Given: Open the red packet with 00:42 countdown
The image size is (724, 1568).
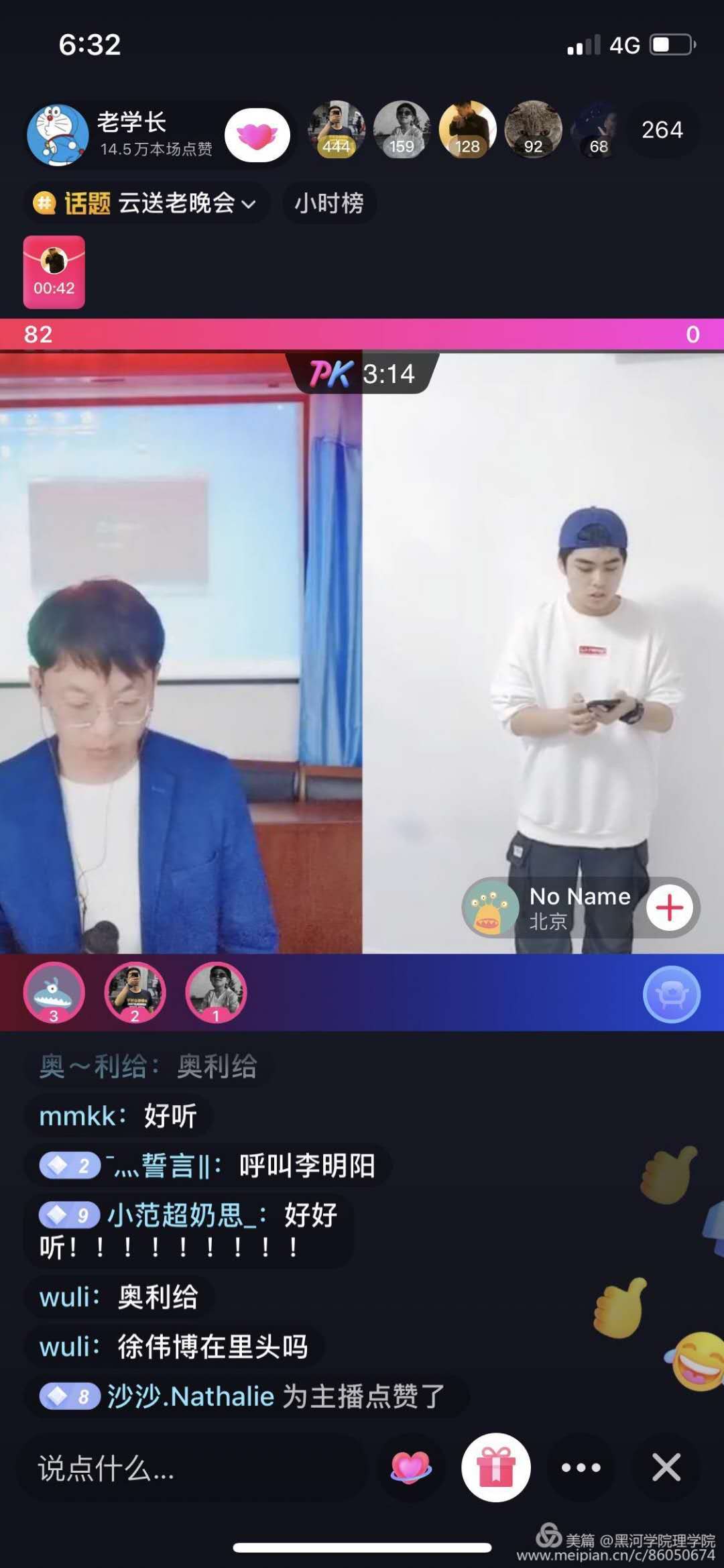Looking at the screenshot, I should point(54,272).
